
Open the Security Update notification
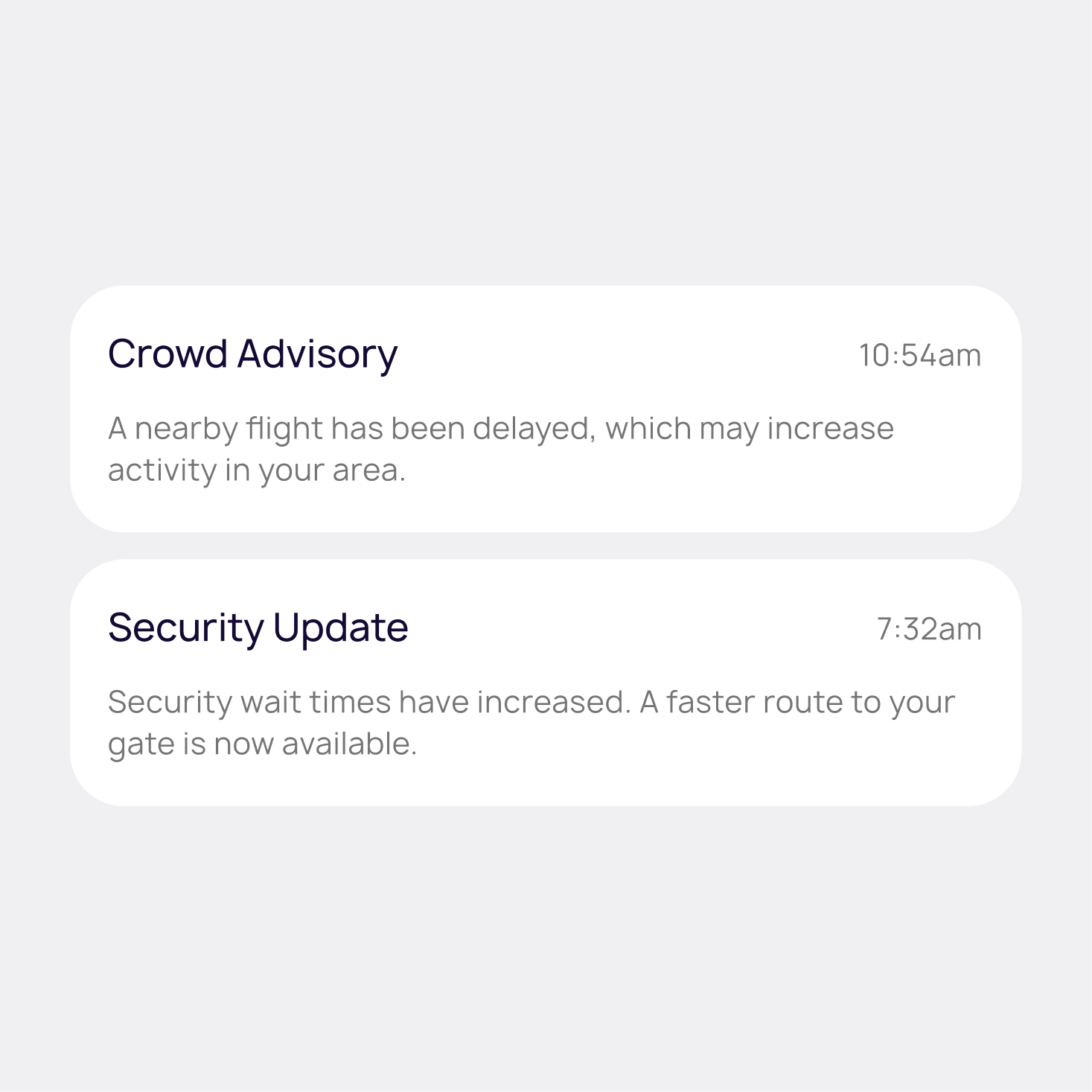tap(545, 682)
